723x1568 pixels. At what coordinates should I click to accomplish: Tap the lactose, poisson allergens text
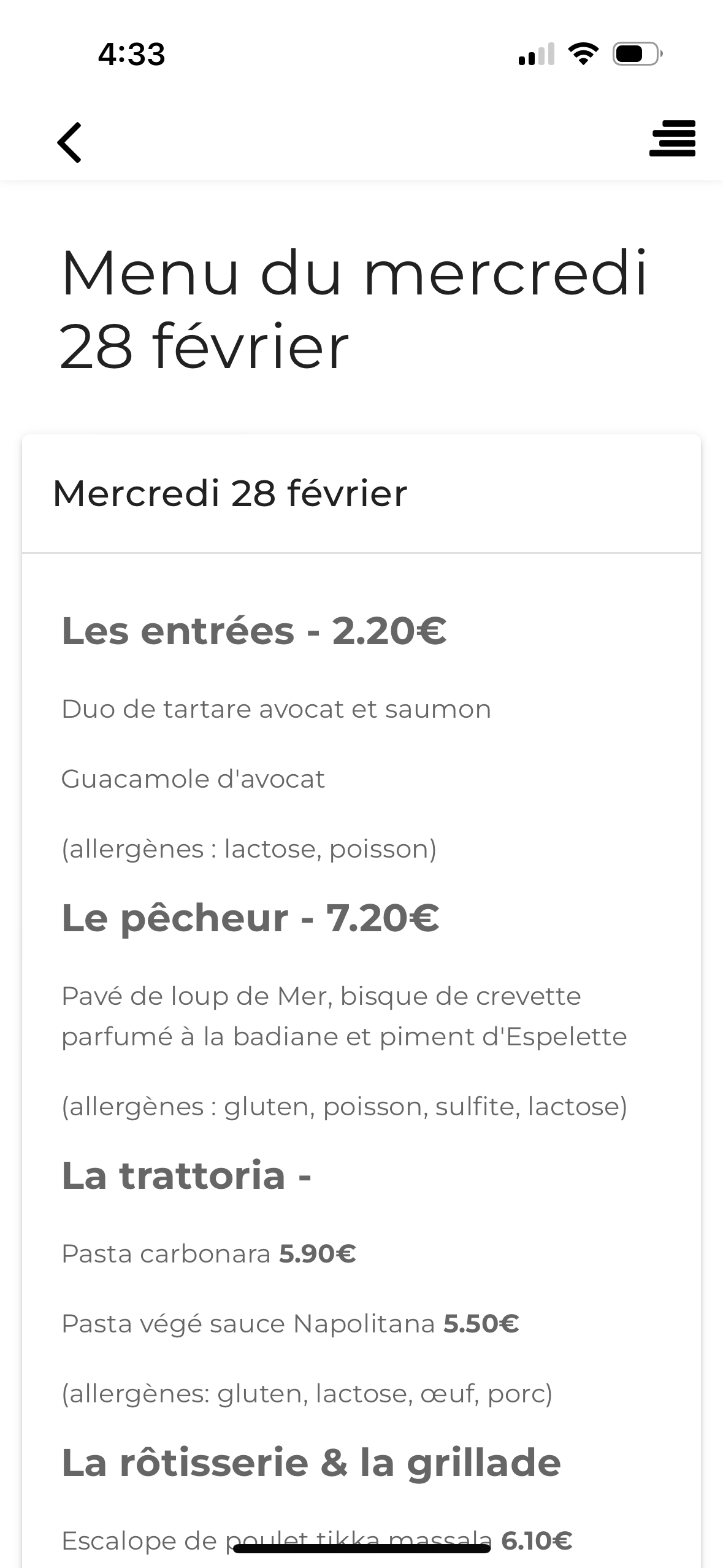tap(249, 850)
